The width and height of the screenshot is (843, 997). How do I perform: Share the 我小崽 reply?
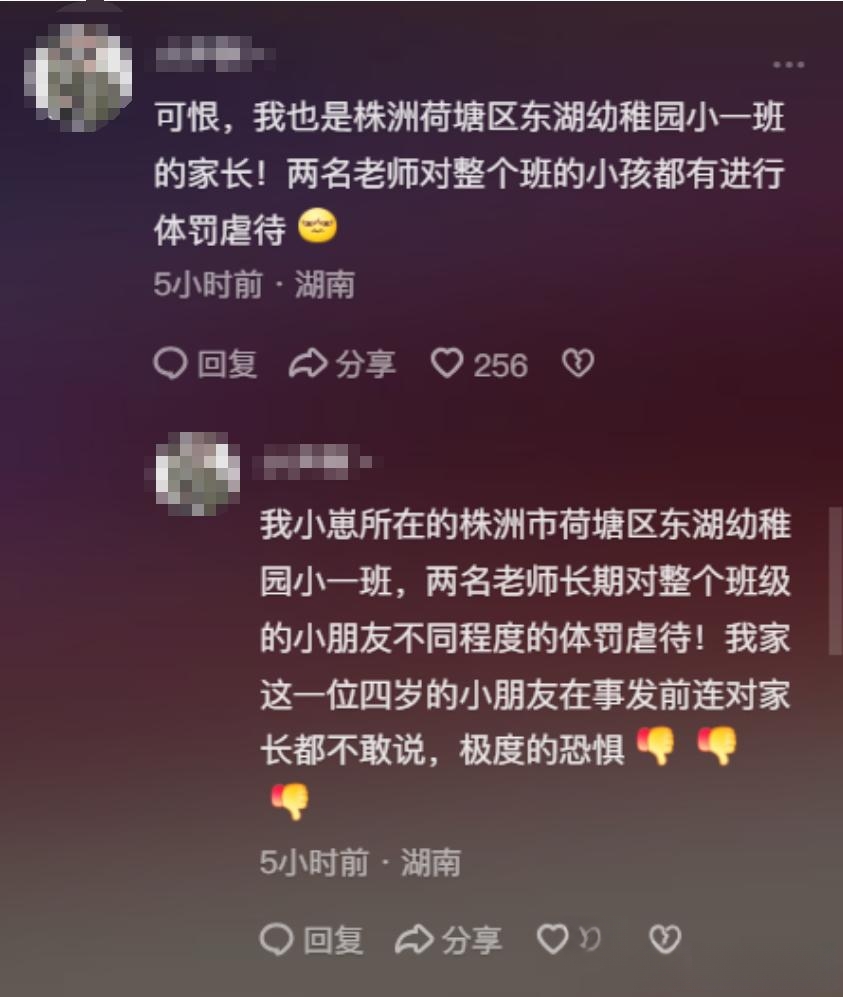point(448,939)
